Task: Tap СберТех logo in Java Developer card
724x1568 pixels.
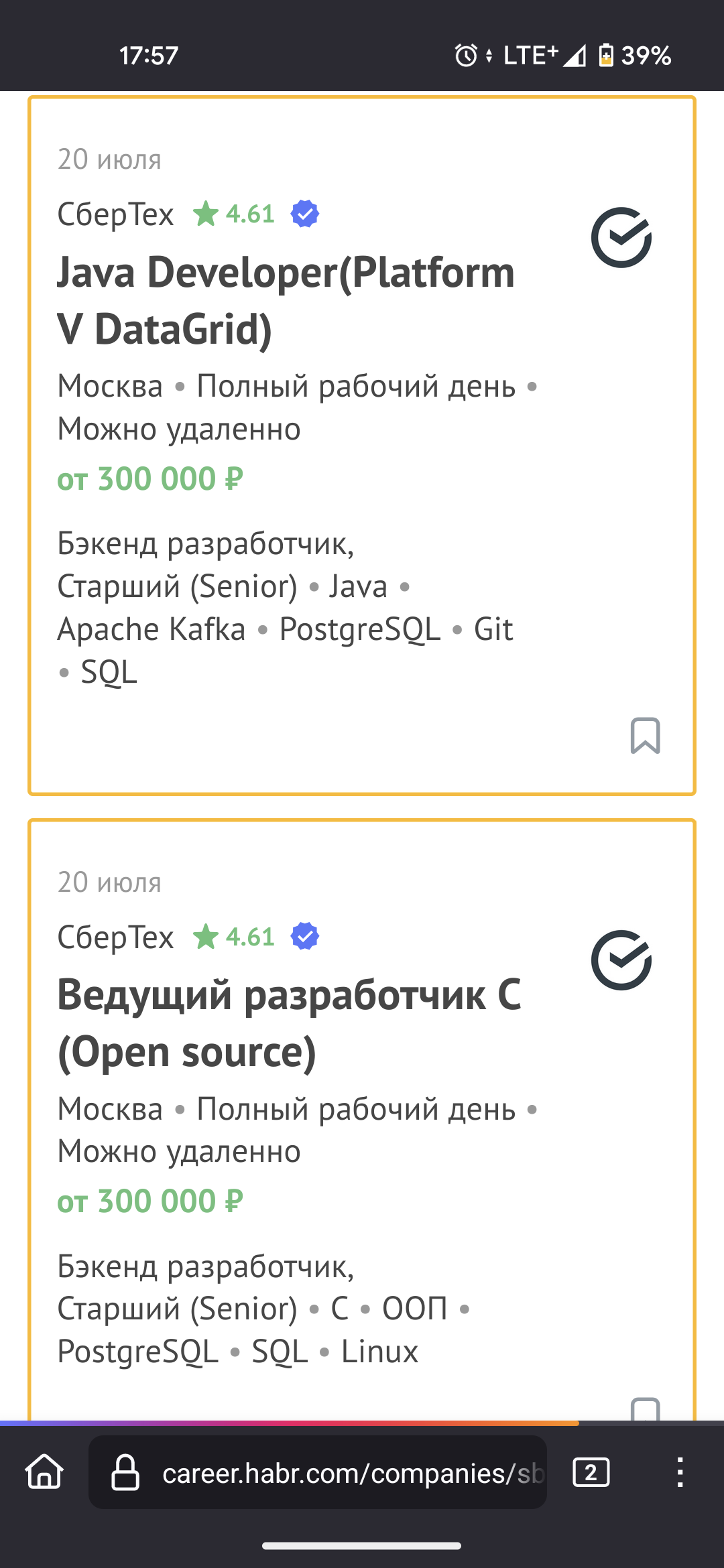Action: pyautogui.click(x=621, y=237)
